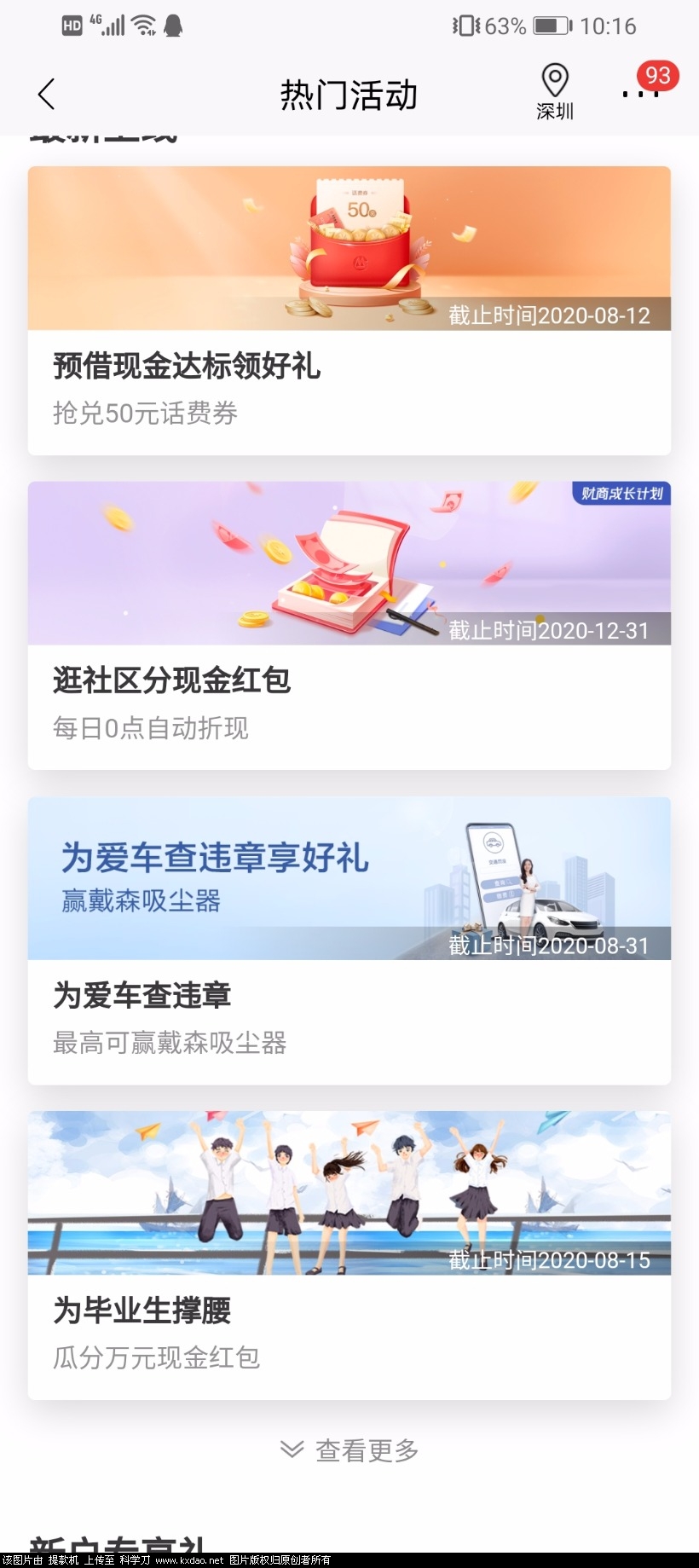Open 预借现金达标领好礼 activity card
The height and width of the screenshot is (1568, 699).
coord(349,310)
